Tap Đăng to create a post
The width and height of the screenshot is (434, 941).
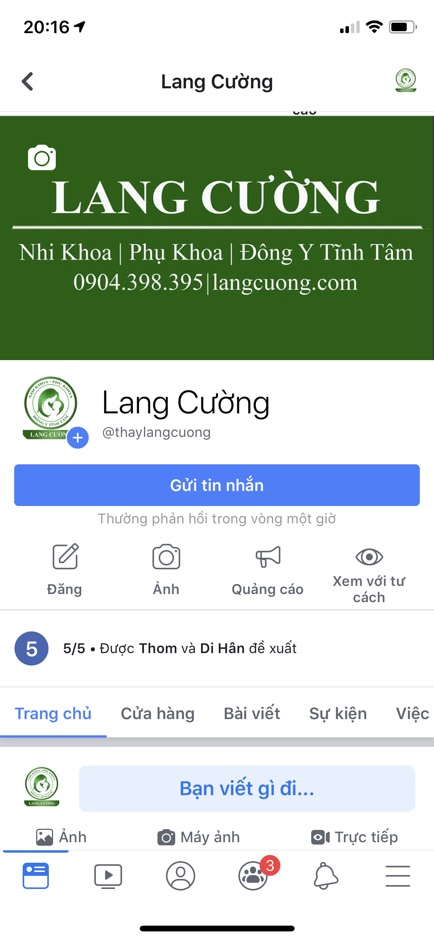point(65,570)
